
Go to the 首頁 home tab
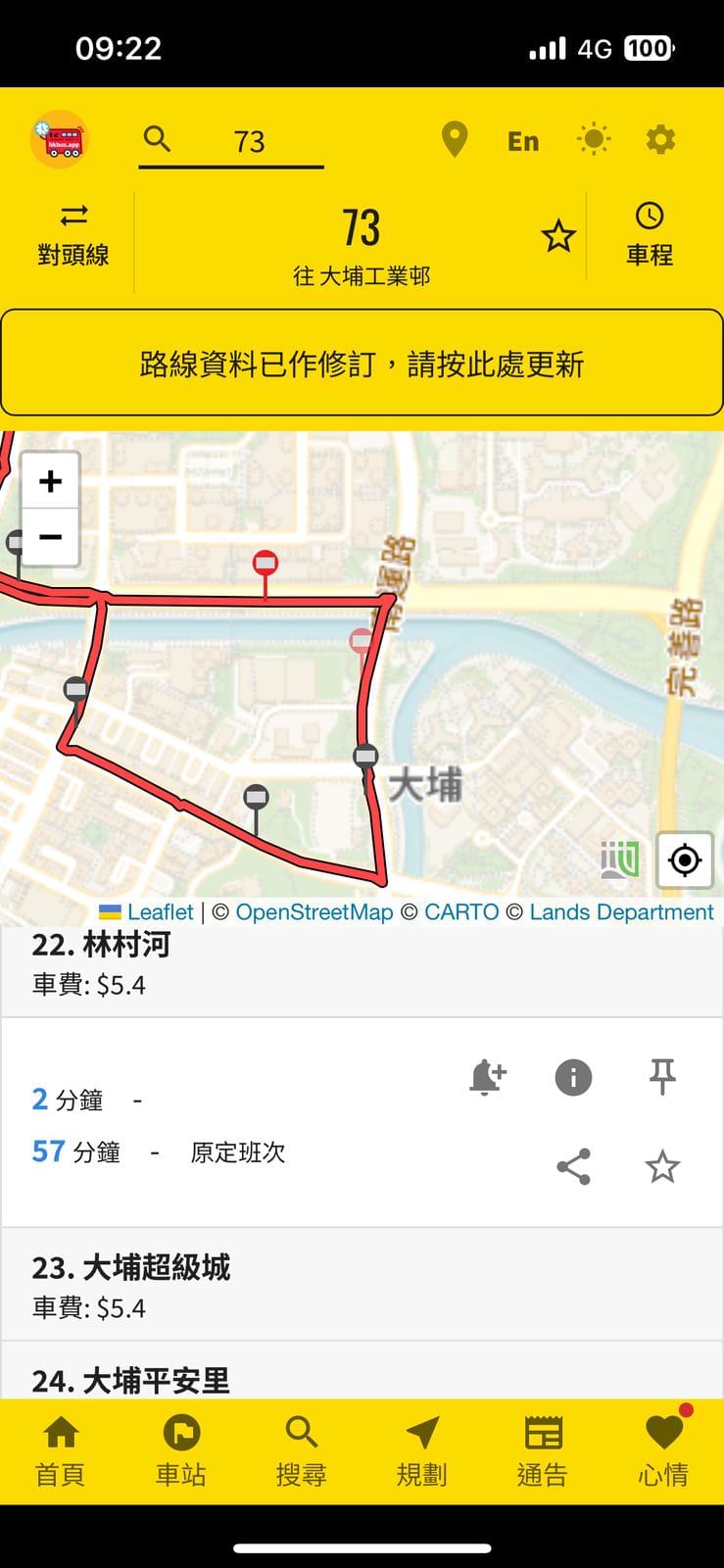pyautogui.click(x=61, y=1451)
